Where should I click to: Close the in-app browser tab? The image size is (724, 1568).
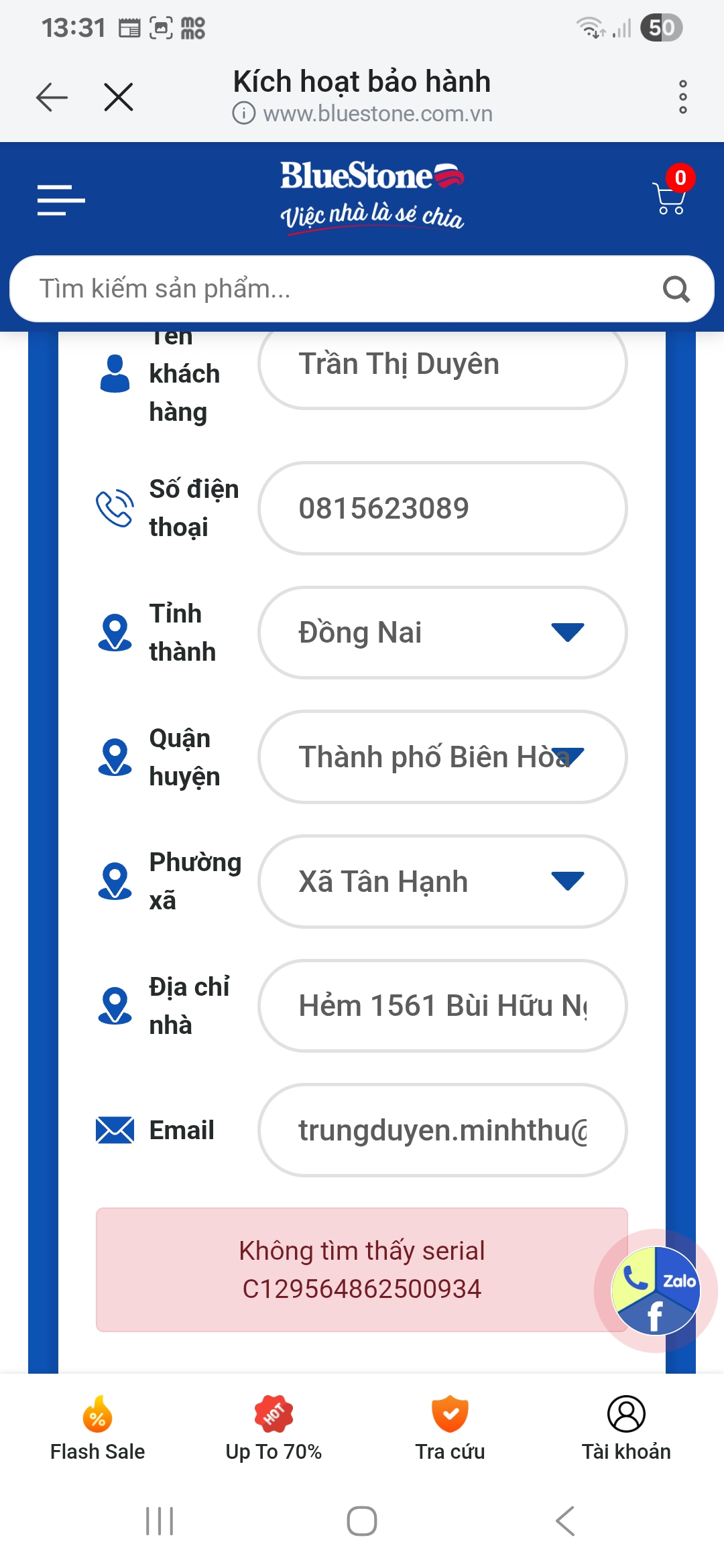(x=119, y=97)
